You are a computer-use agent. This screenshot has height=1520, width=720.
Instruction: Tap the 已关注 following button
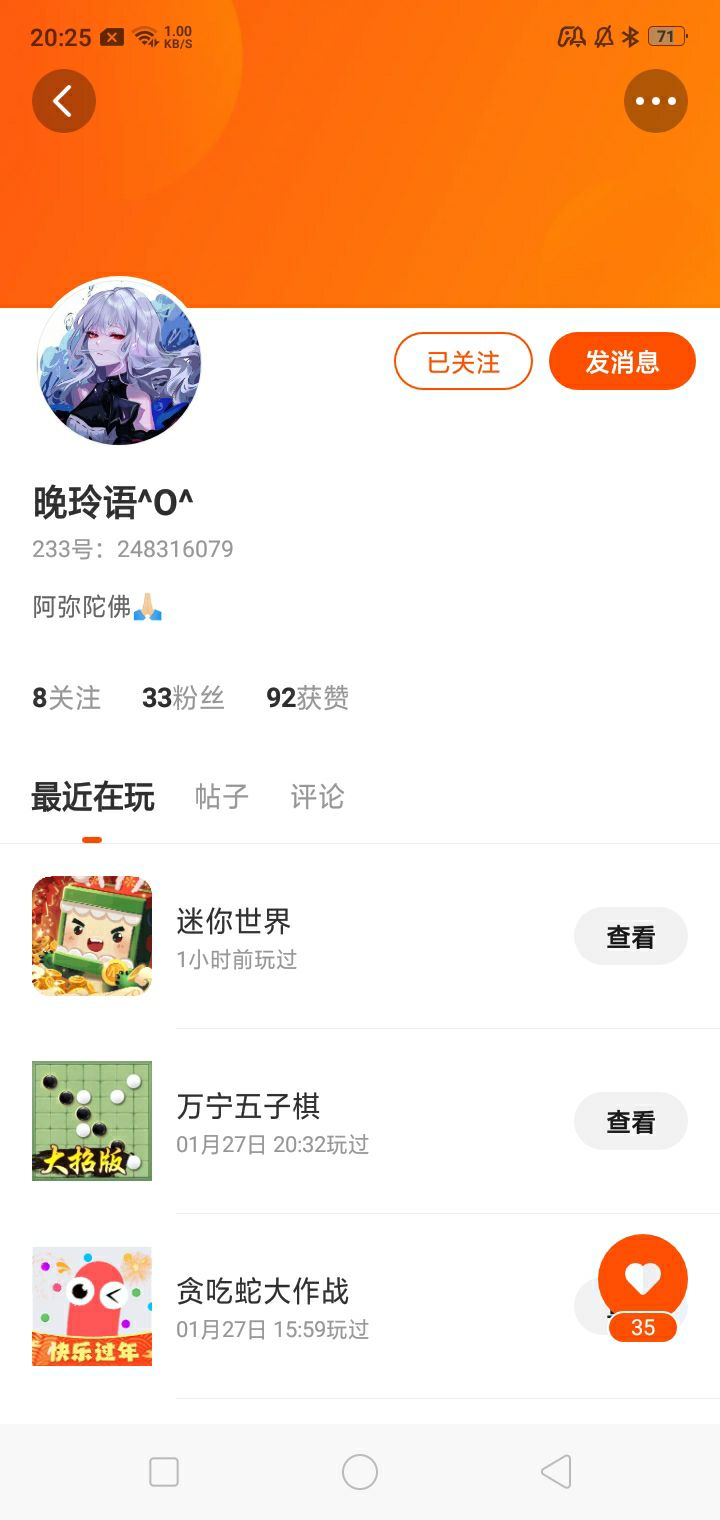click(x=464, y=361)
